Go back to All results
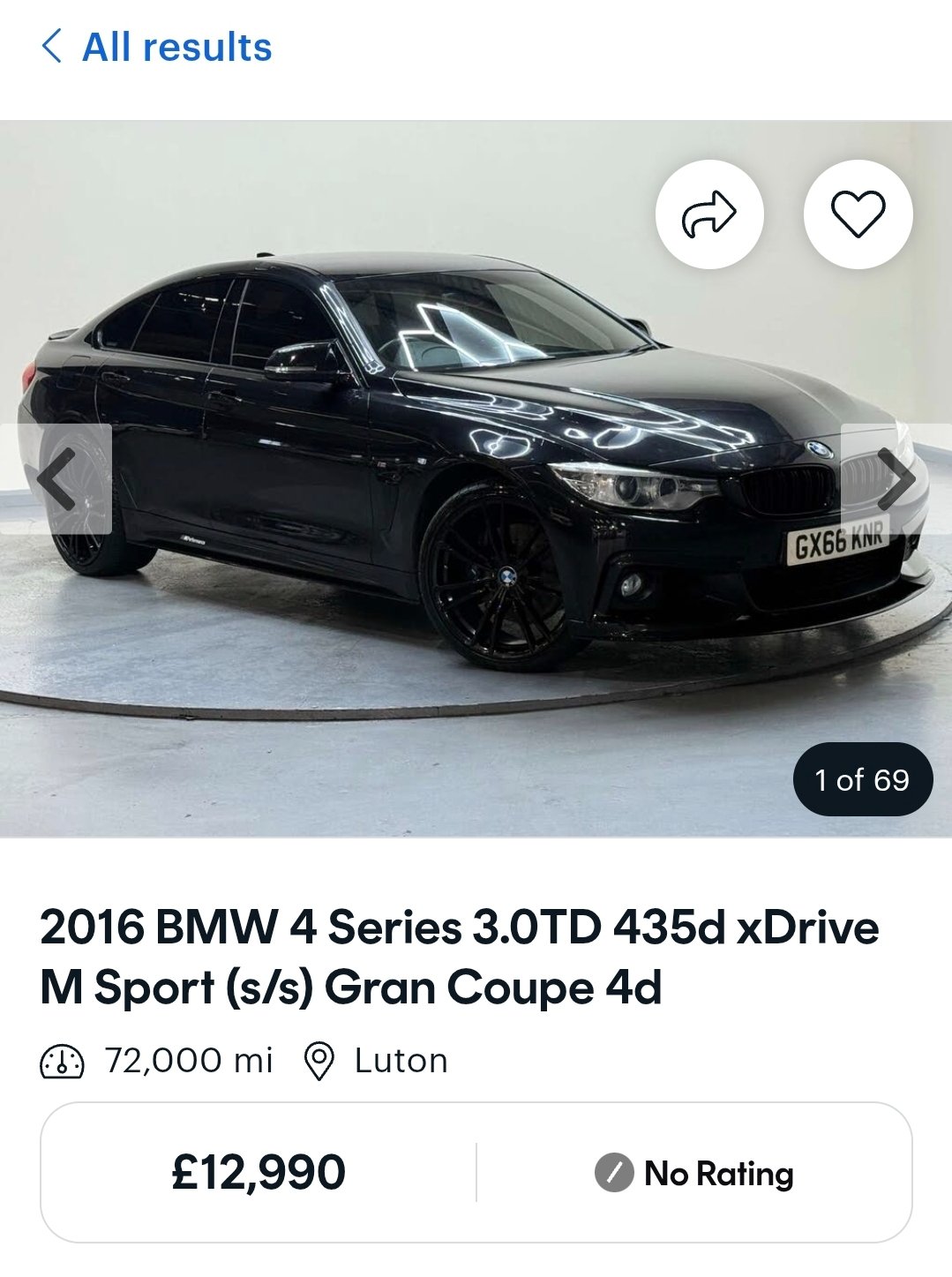This screenshot has width=952, height=1277. (157, 47)
